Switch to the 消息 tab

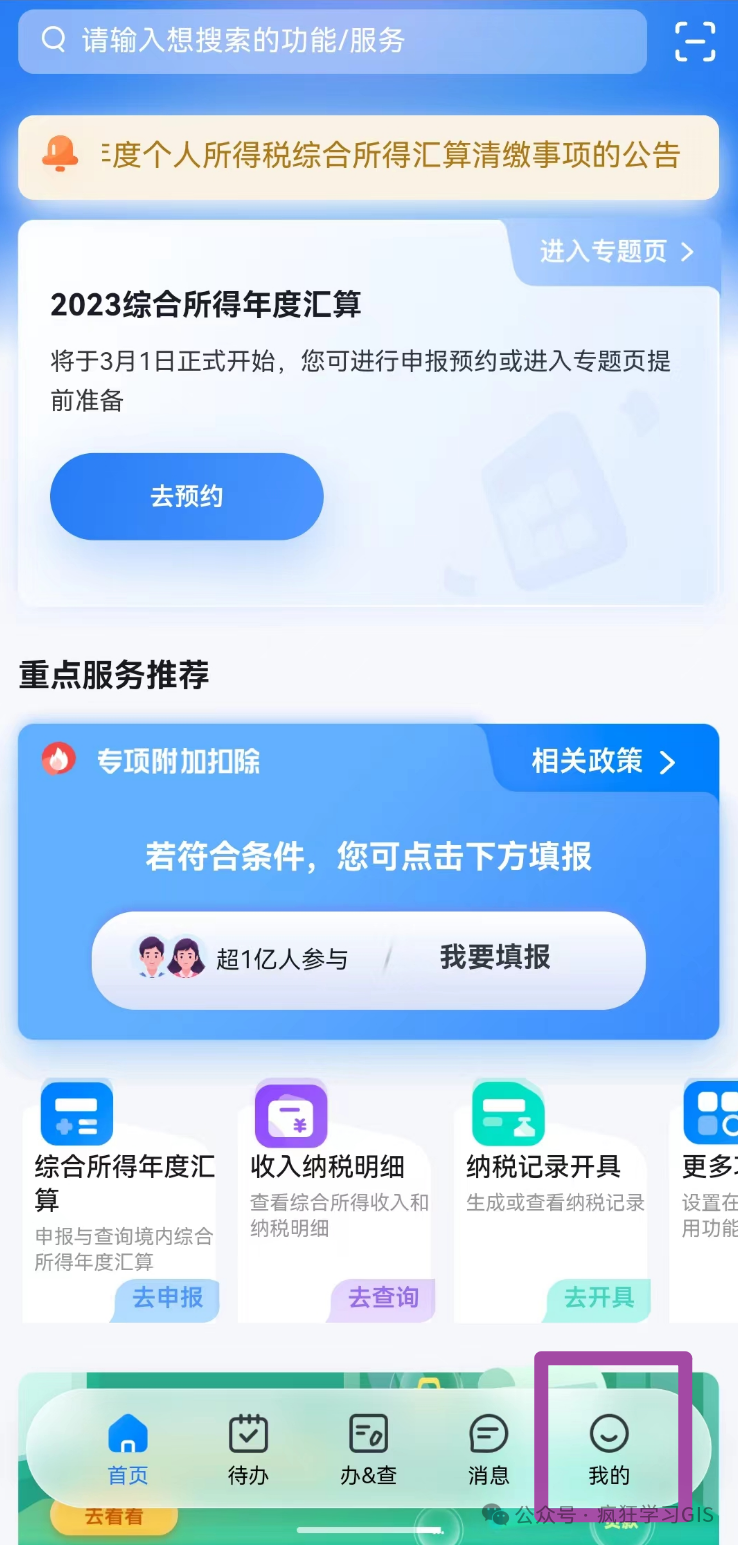(x=489, y=1450)
